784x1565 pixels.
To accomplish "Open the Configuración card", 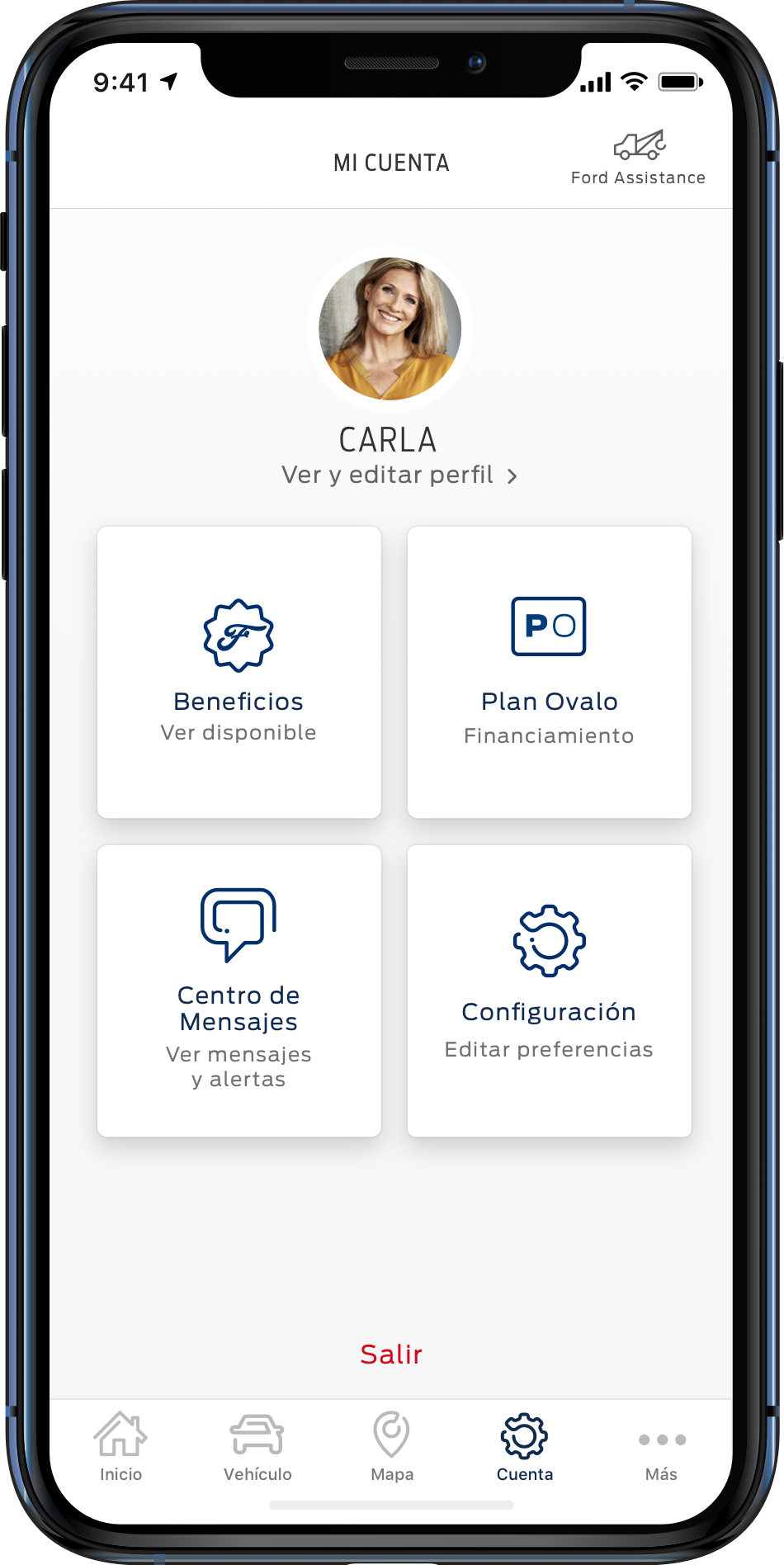I will [x=549, y=991].
